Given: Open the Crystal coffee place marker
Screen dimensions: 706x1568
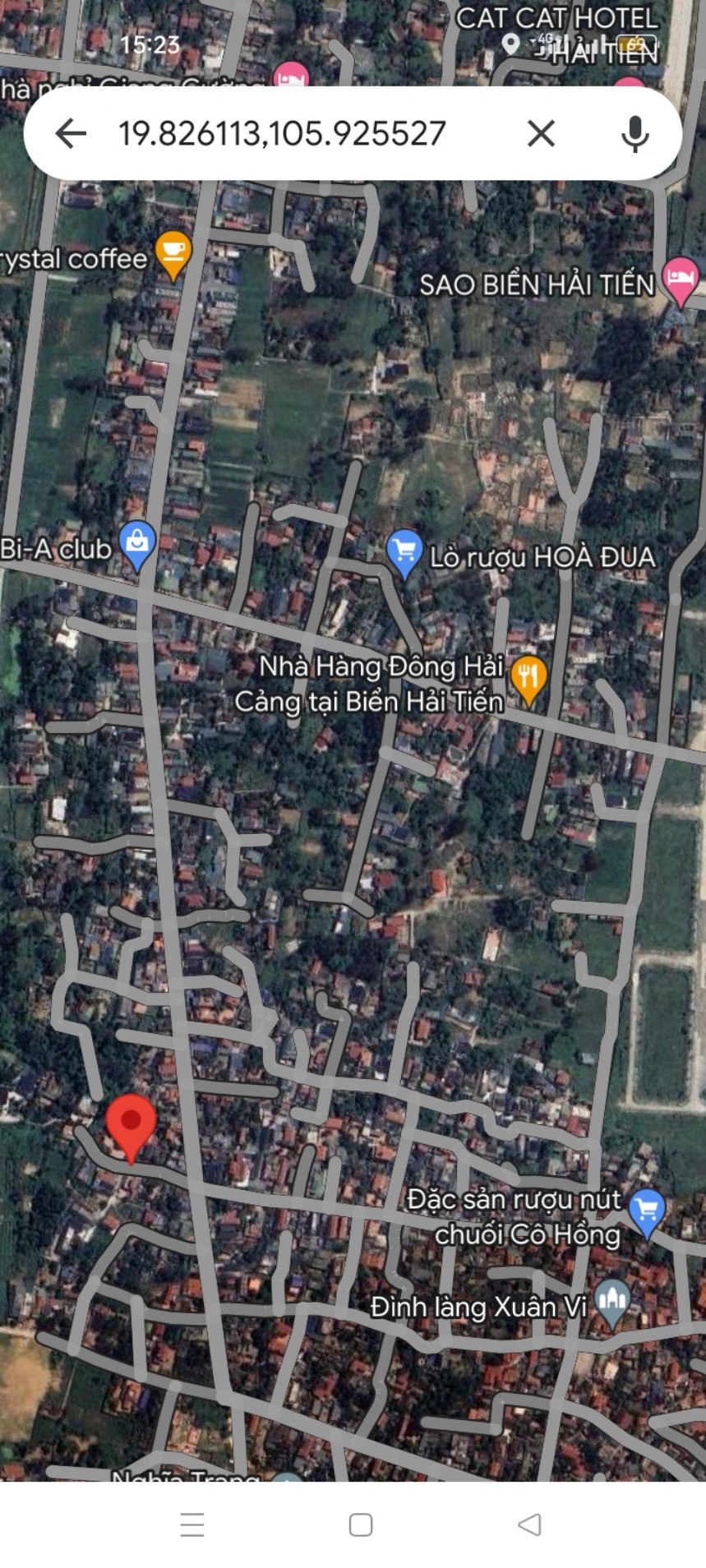Looking at the screenshot, I should (x=173, y=253).
